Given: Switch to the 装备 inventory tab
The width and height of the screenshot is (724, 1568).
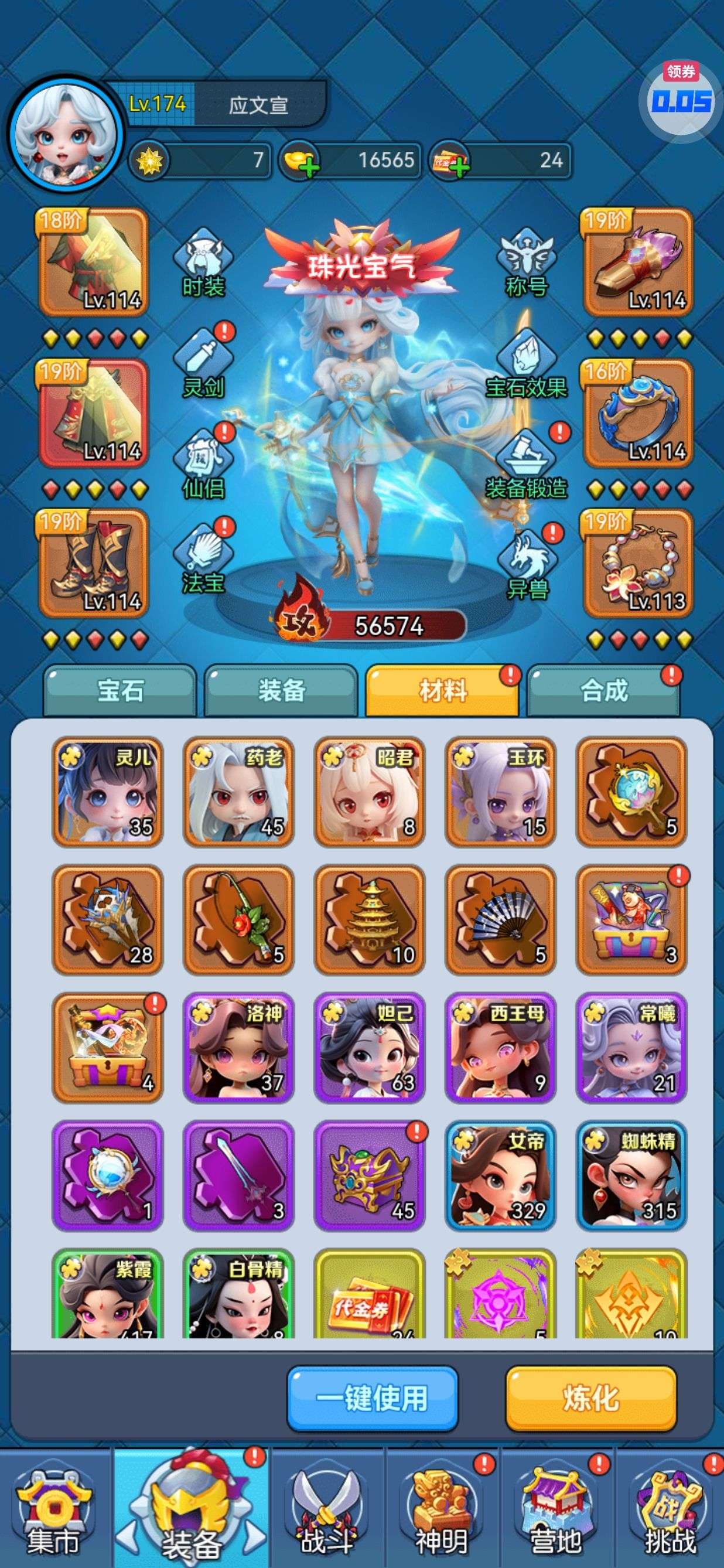Looking at the screenshot, I should [x=281, y=691].
